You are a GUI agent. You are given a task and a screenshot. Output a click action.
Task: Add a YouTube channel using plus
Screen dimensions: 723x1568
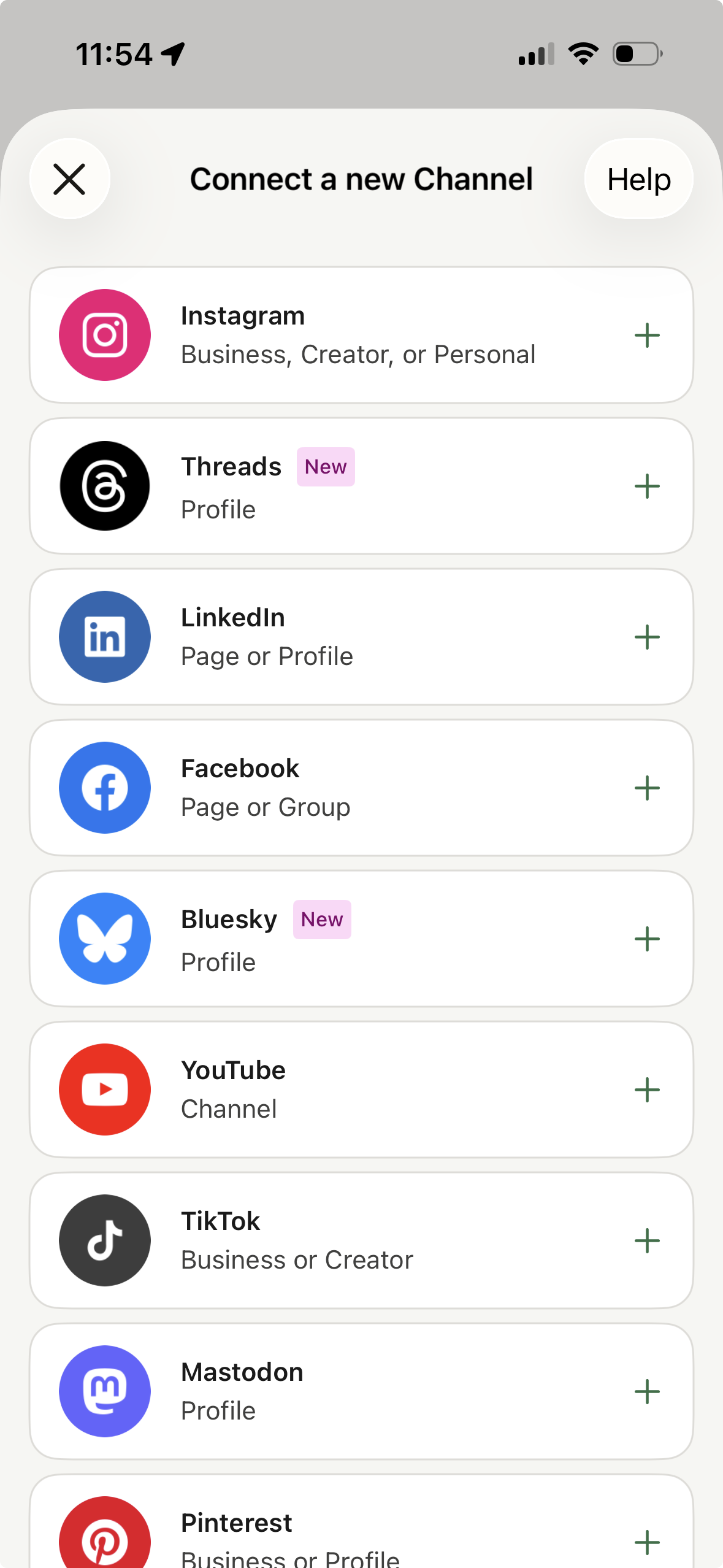pos(648,1089)
